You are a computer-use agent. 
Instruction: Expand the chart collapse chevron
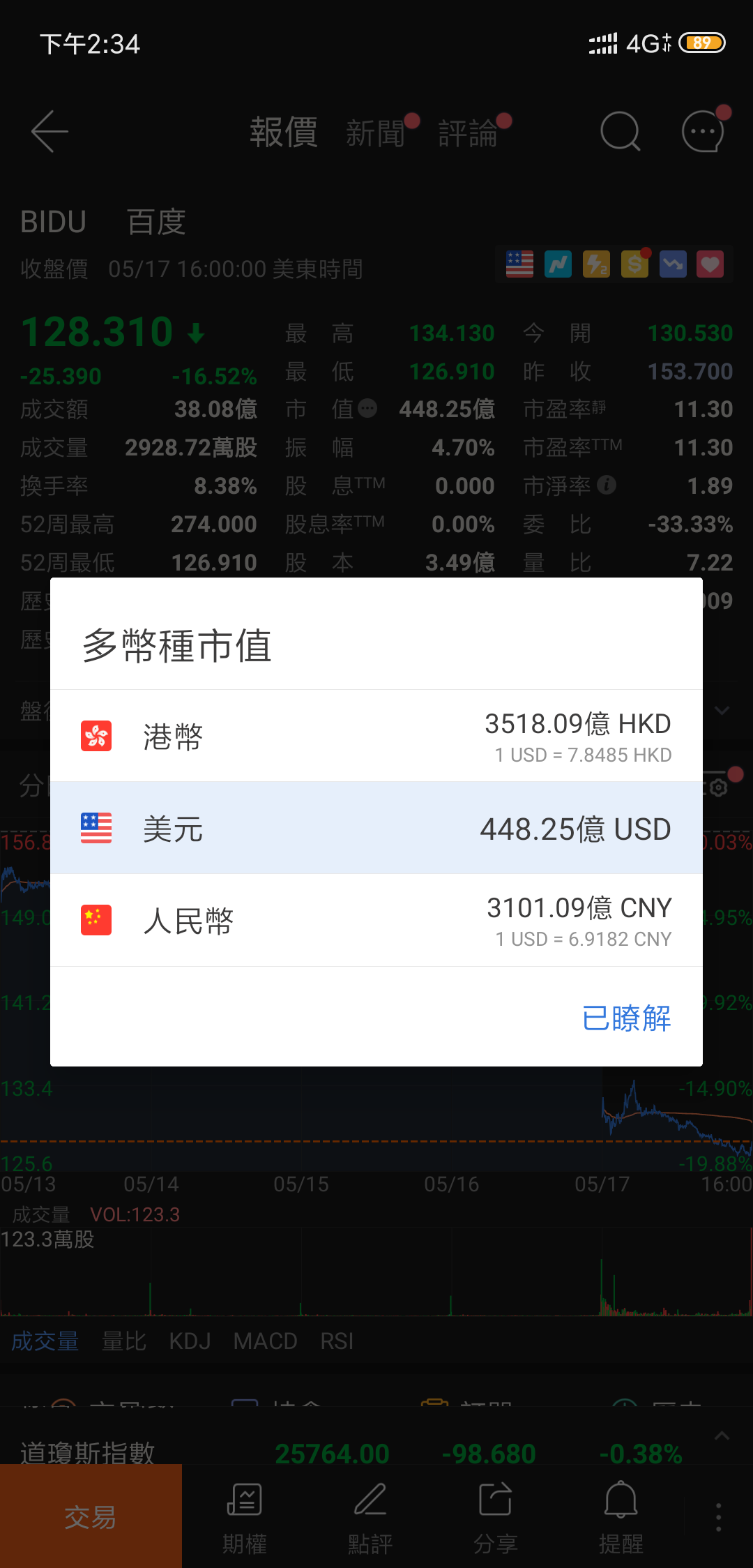(722, 711)
